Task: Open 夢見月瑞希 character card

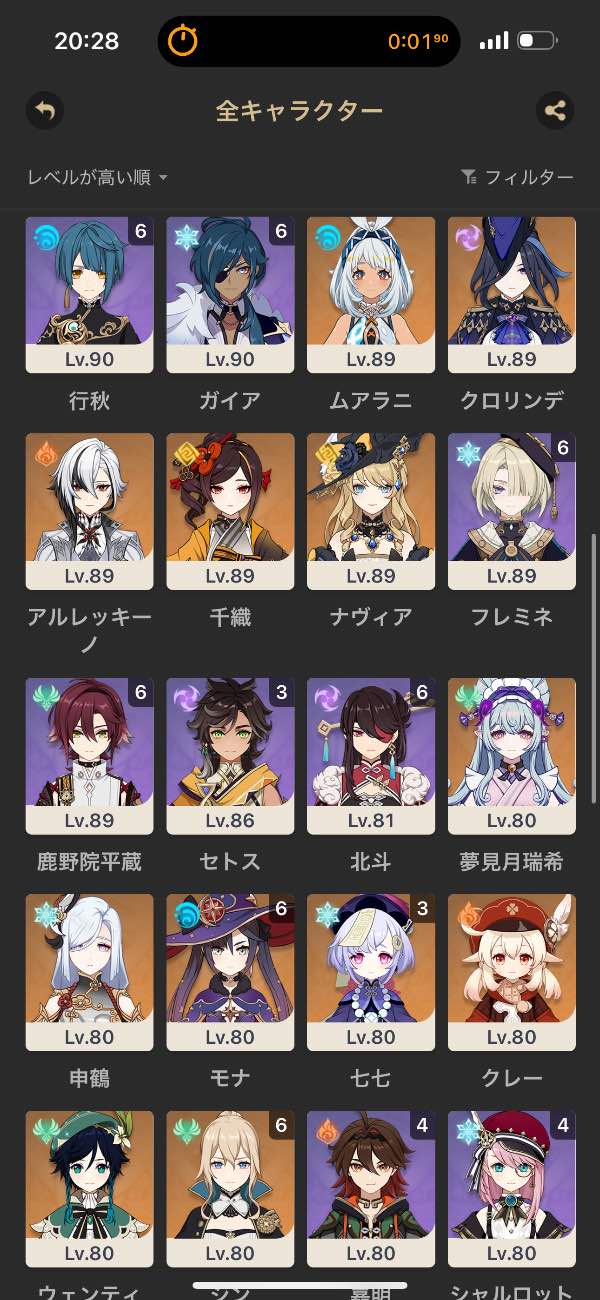Action: pyautogui.click(x=512, y=756)
